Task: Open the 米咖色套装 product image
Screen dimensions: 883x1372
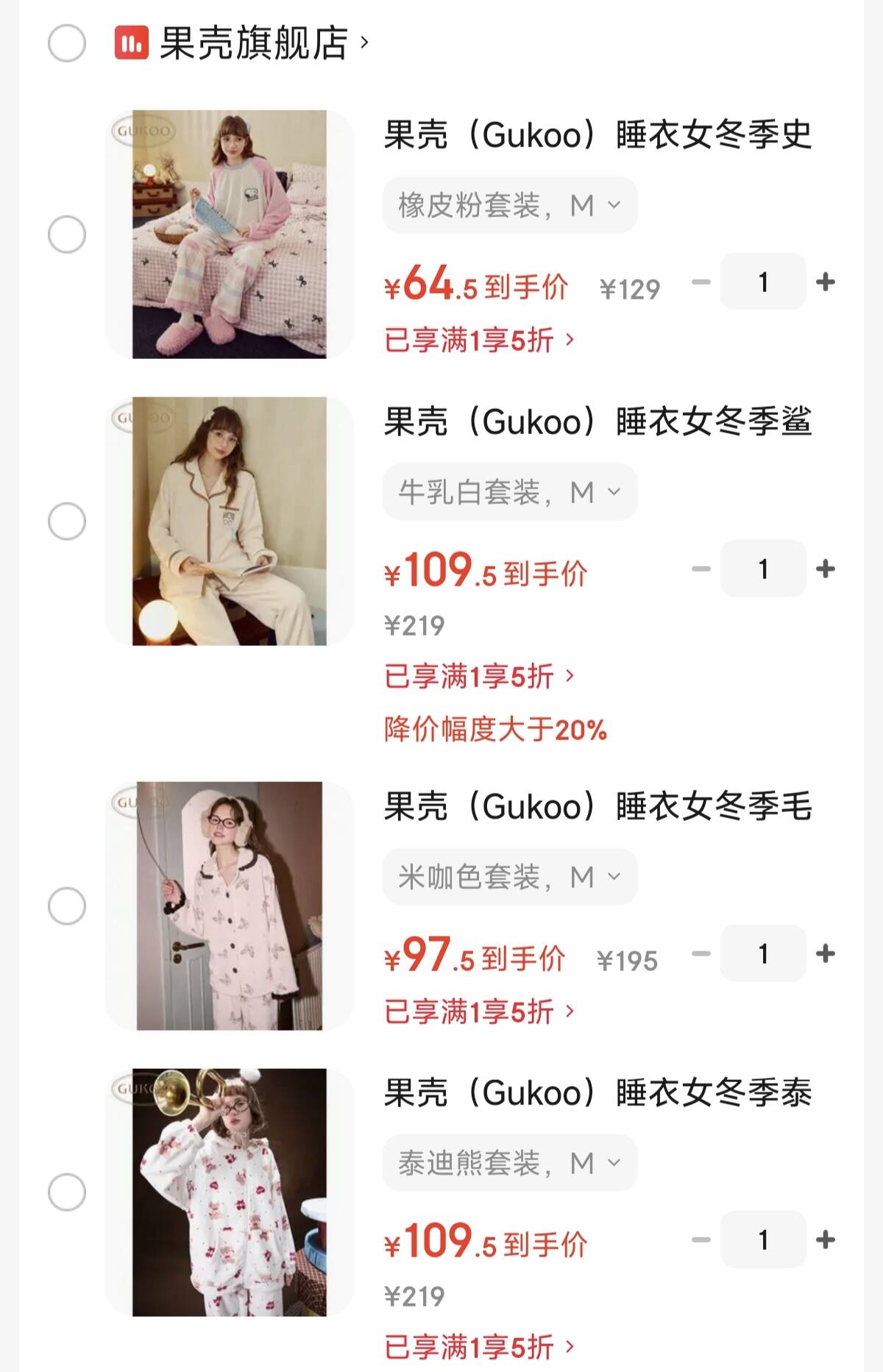Action: click(230, 906)
